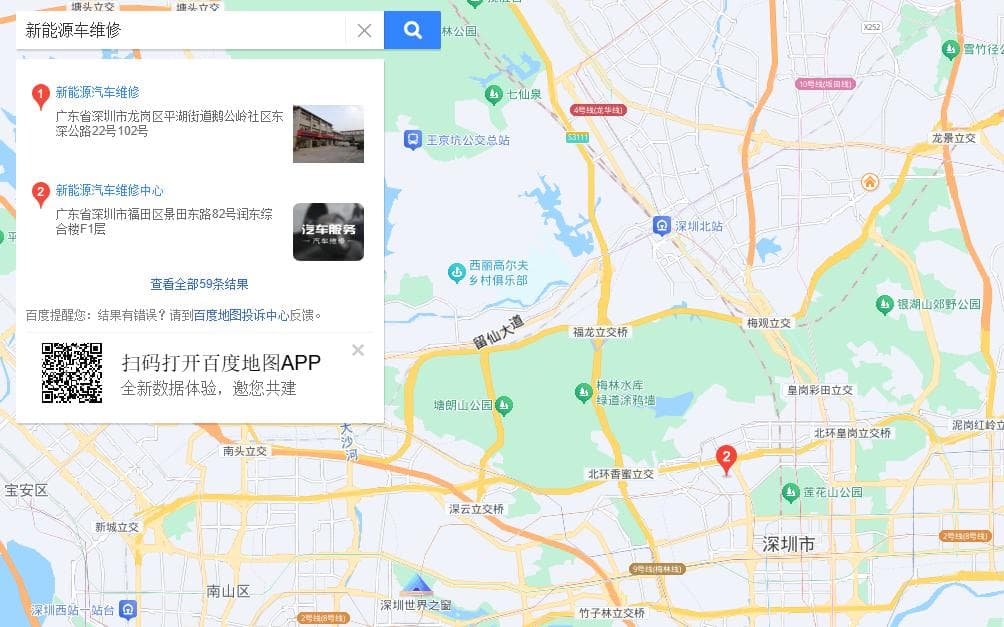This screenshot has width=1004, height=627.
Task: Select red map pin number 2
Action: click(x=727, y=459)
